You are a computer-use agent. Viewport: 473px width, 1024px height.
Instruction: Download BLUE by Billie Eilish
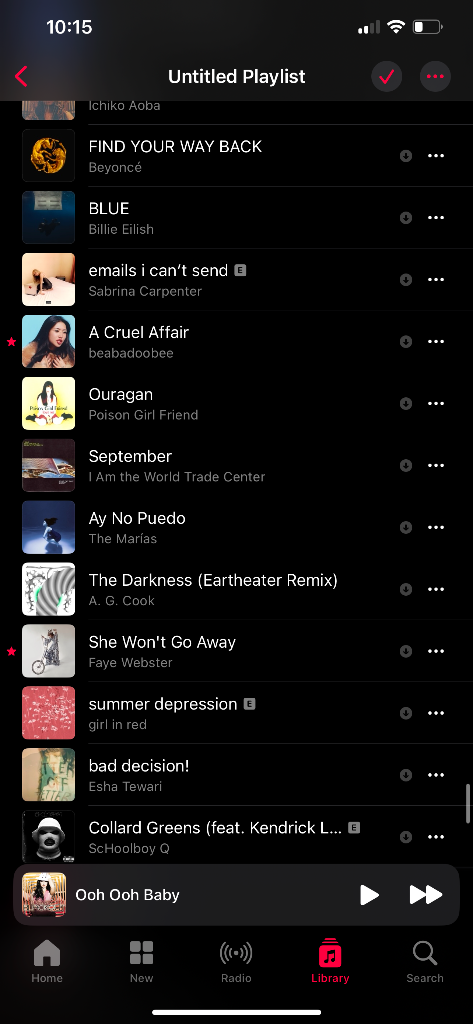tap(406, 217)
